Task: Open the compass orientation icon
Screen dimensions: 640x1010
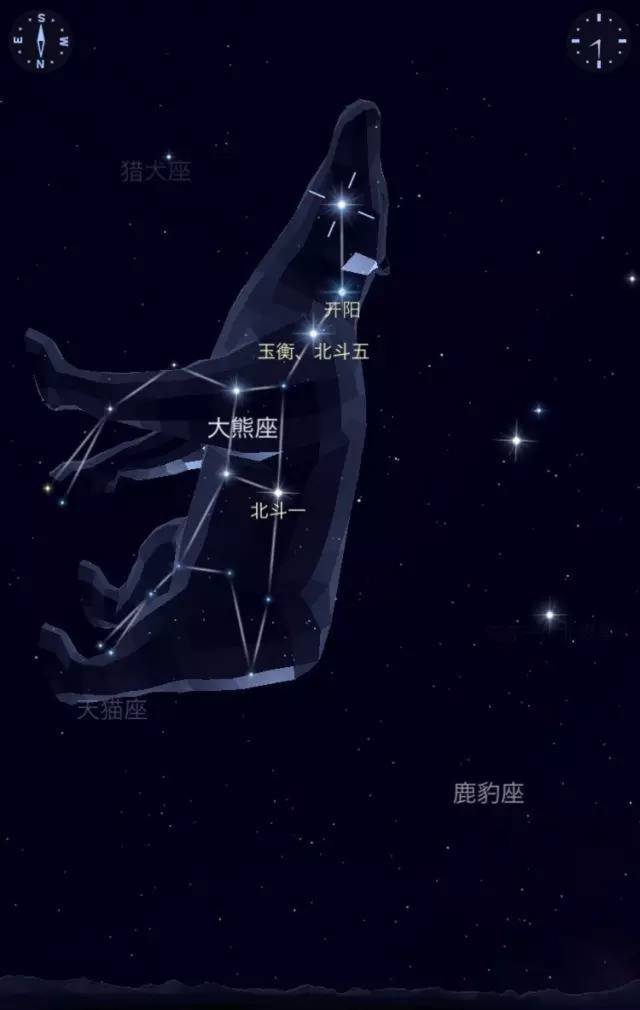Action: (x=41, y=41)
